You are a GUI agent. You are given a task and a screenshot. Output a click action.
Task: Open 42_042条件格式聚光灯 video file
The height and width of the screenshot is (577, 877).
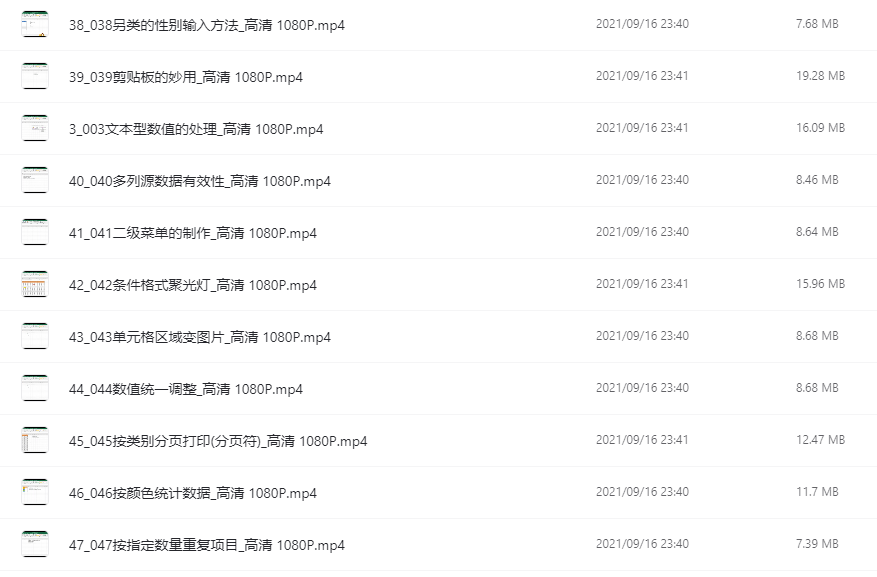(x=193, y=285)
